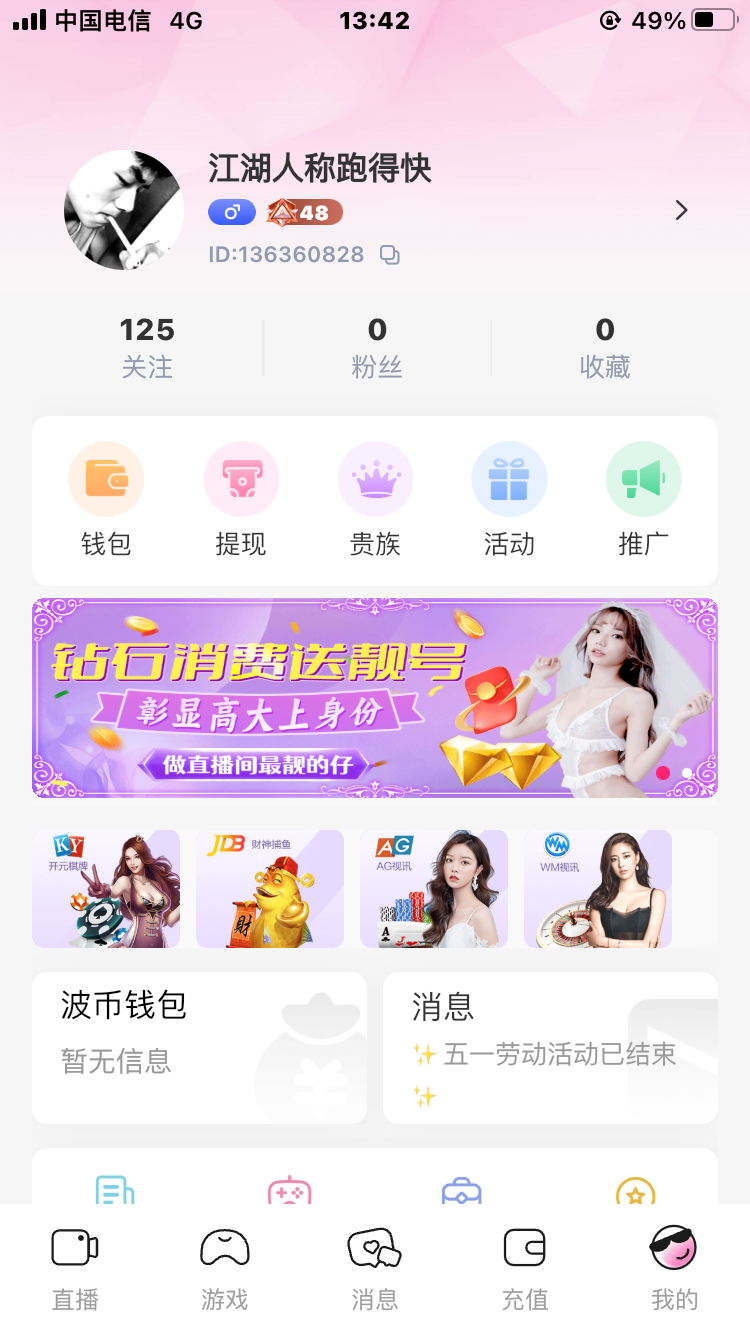View the 粉丝 followers list
This screenshot has width=750, height=1334.
(377, 347)
